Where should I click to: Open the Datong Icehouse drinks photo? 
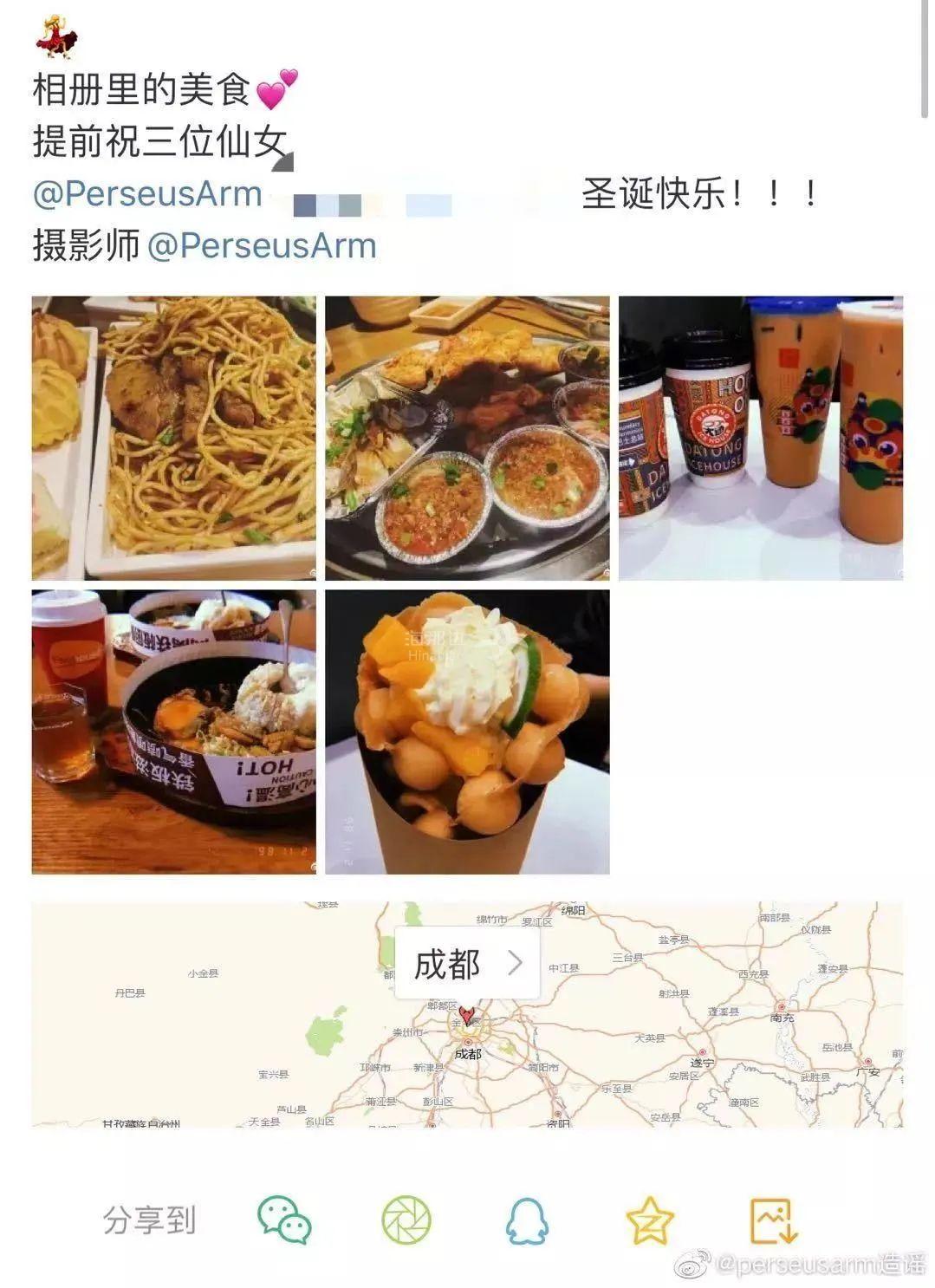point(760,438)
